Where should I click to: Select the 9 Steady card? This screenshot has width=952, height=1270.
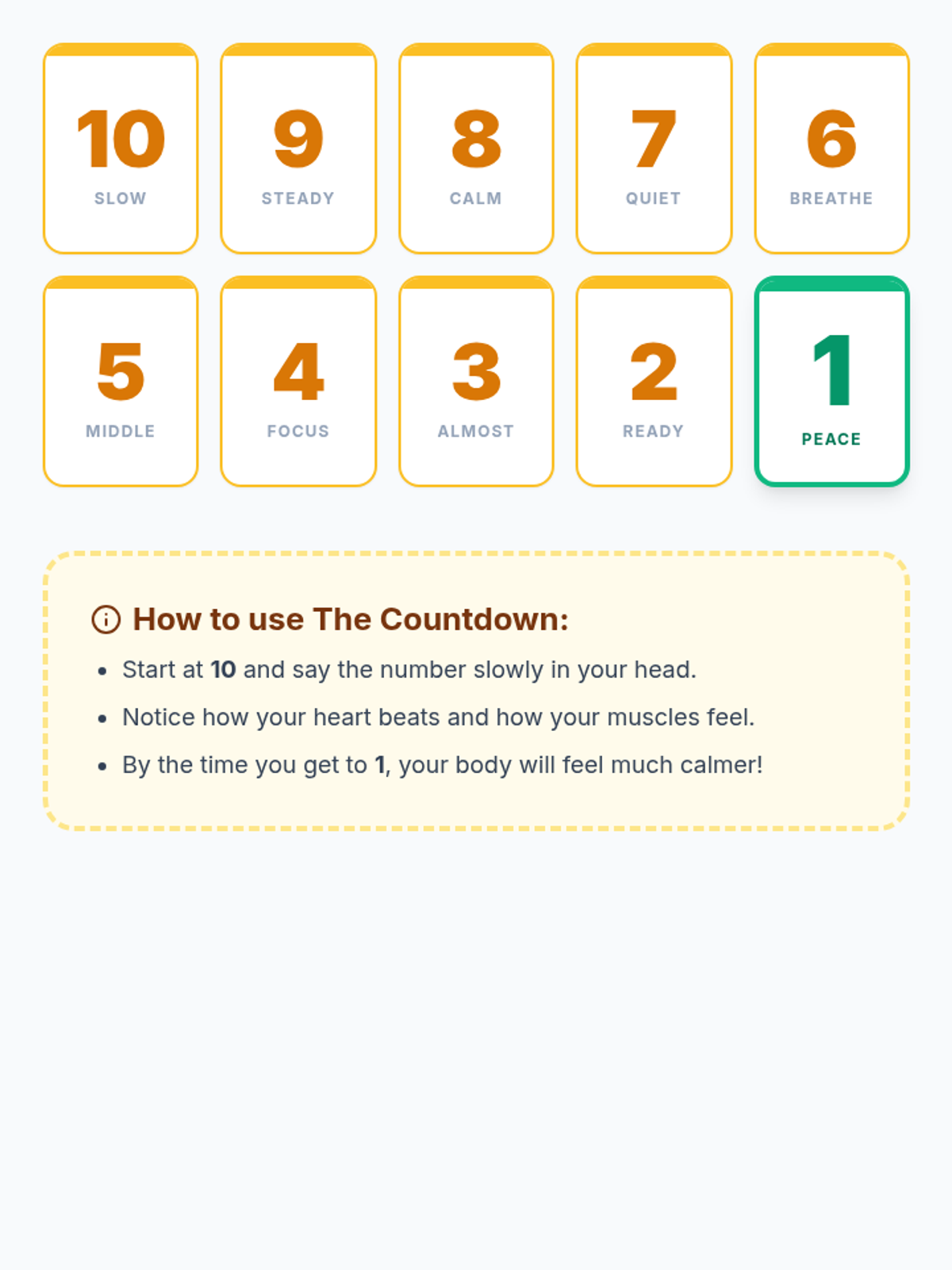tap(298, 148)
